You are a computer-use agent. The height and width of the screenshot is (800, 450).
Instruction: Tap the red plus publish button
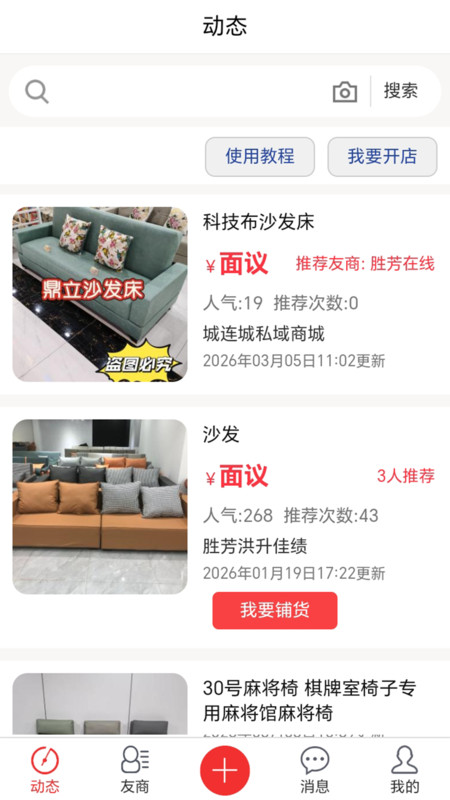pos(225,770)
